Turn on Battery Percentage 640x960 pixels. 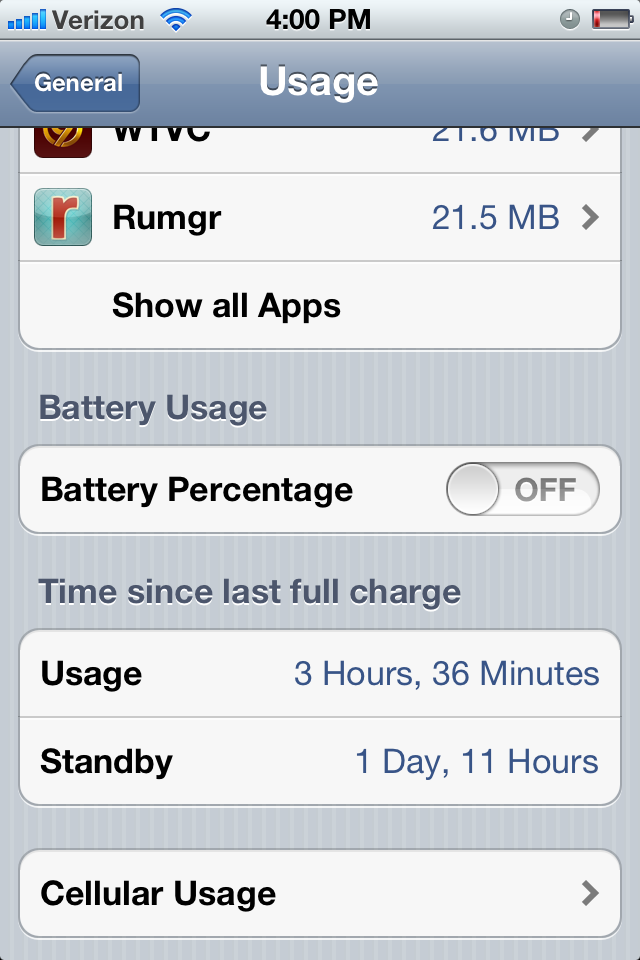click(522, 490)
